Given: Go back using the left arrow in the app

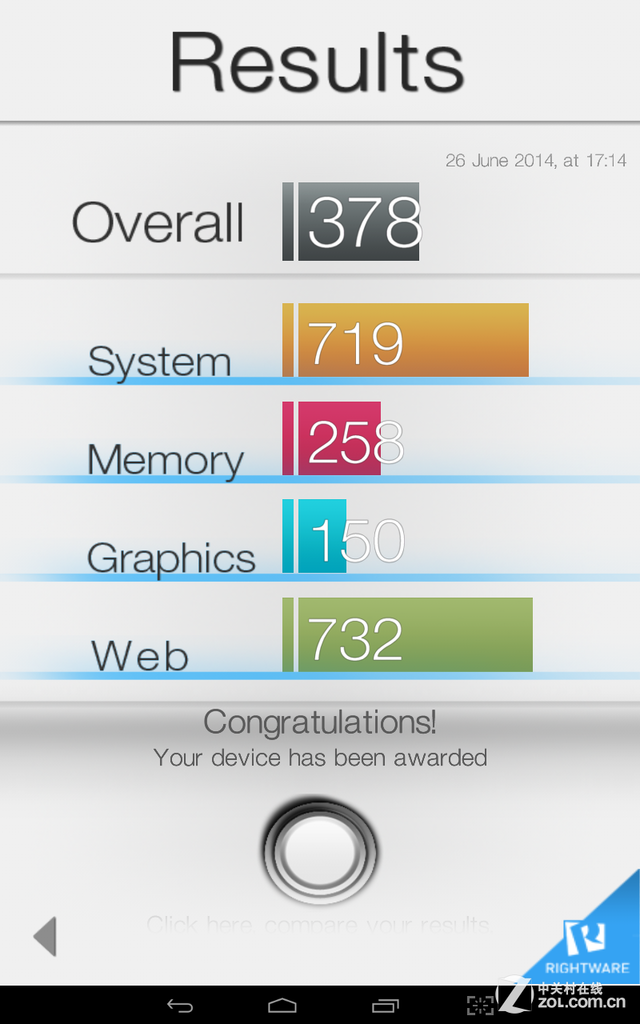Looking at the screenshot, I should pyautogui.click(x=45, y=937).
